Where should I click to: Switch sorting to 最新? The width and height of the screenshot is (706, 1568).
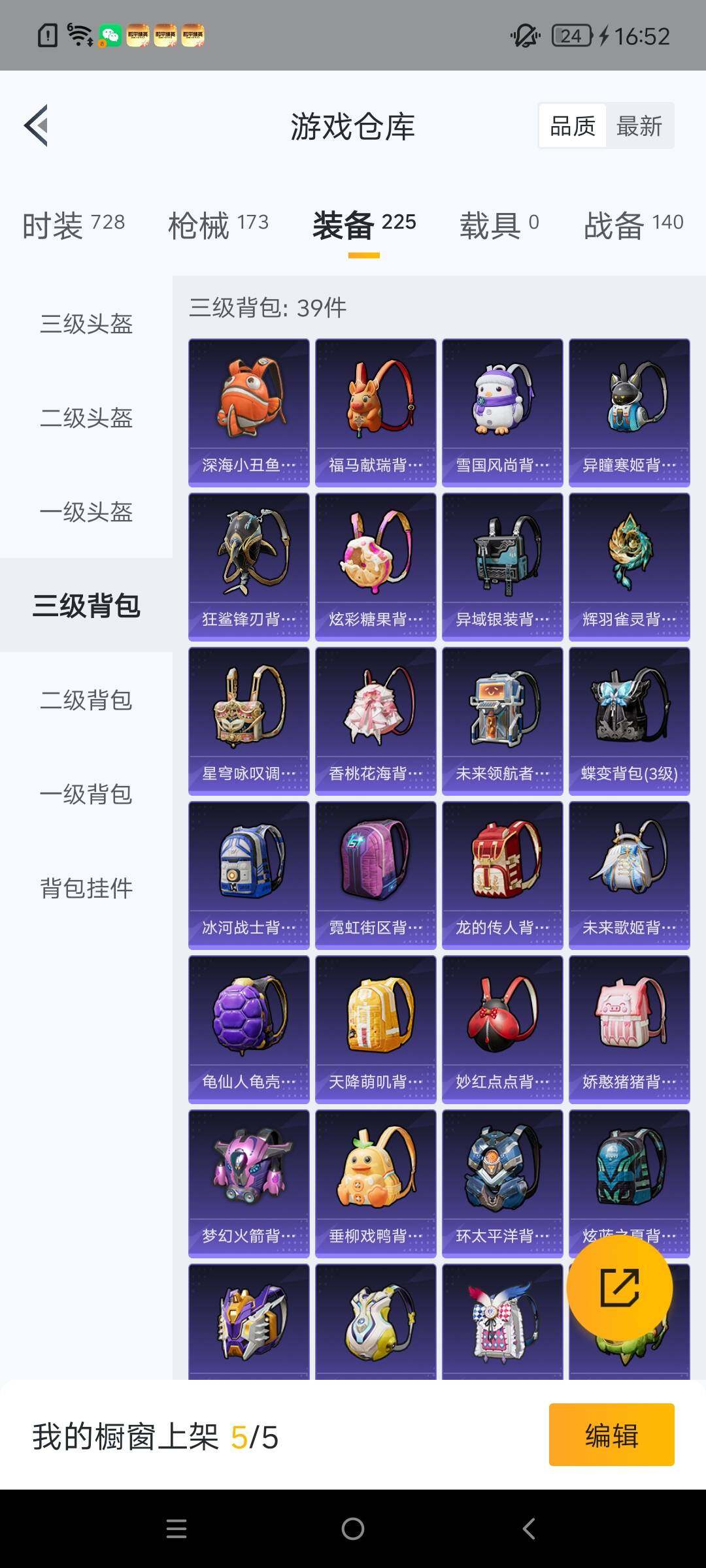[x=639, y=125]
